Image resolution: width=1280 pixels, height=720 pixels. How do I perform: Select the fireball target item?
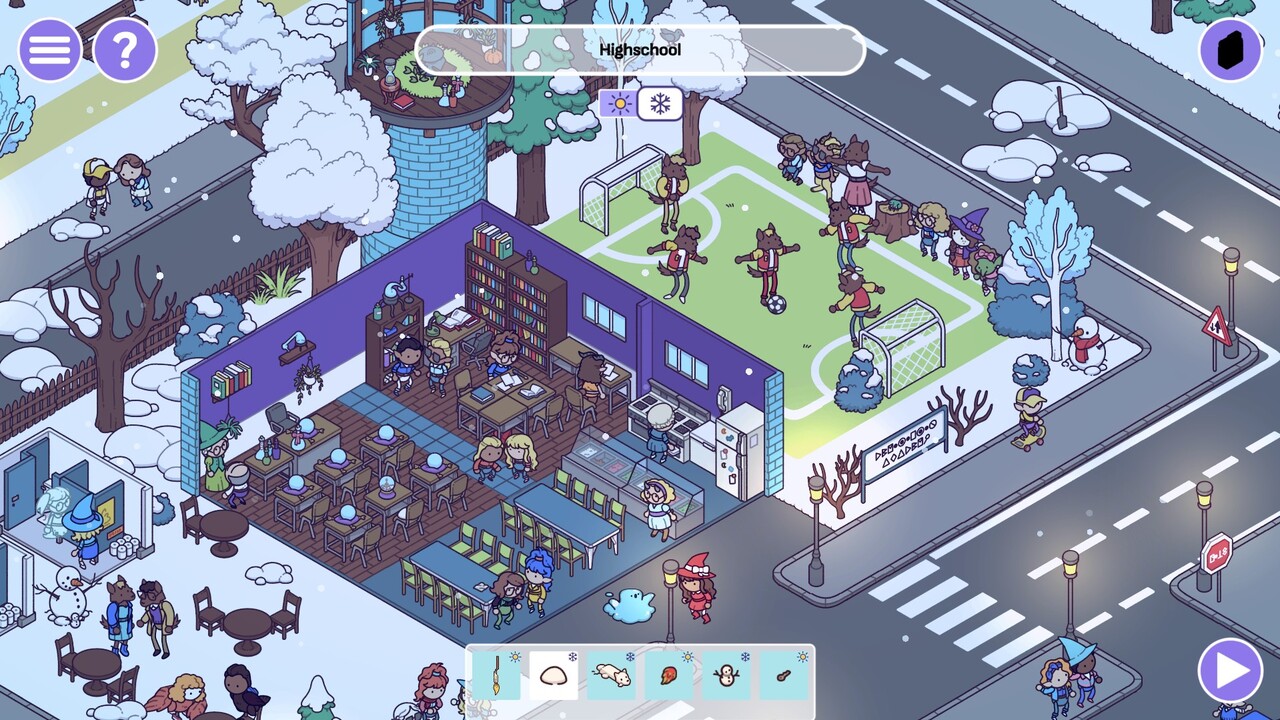click(669, 675)
